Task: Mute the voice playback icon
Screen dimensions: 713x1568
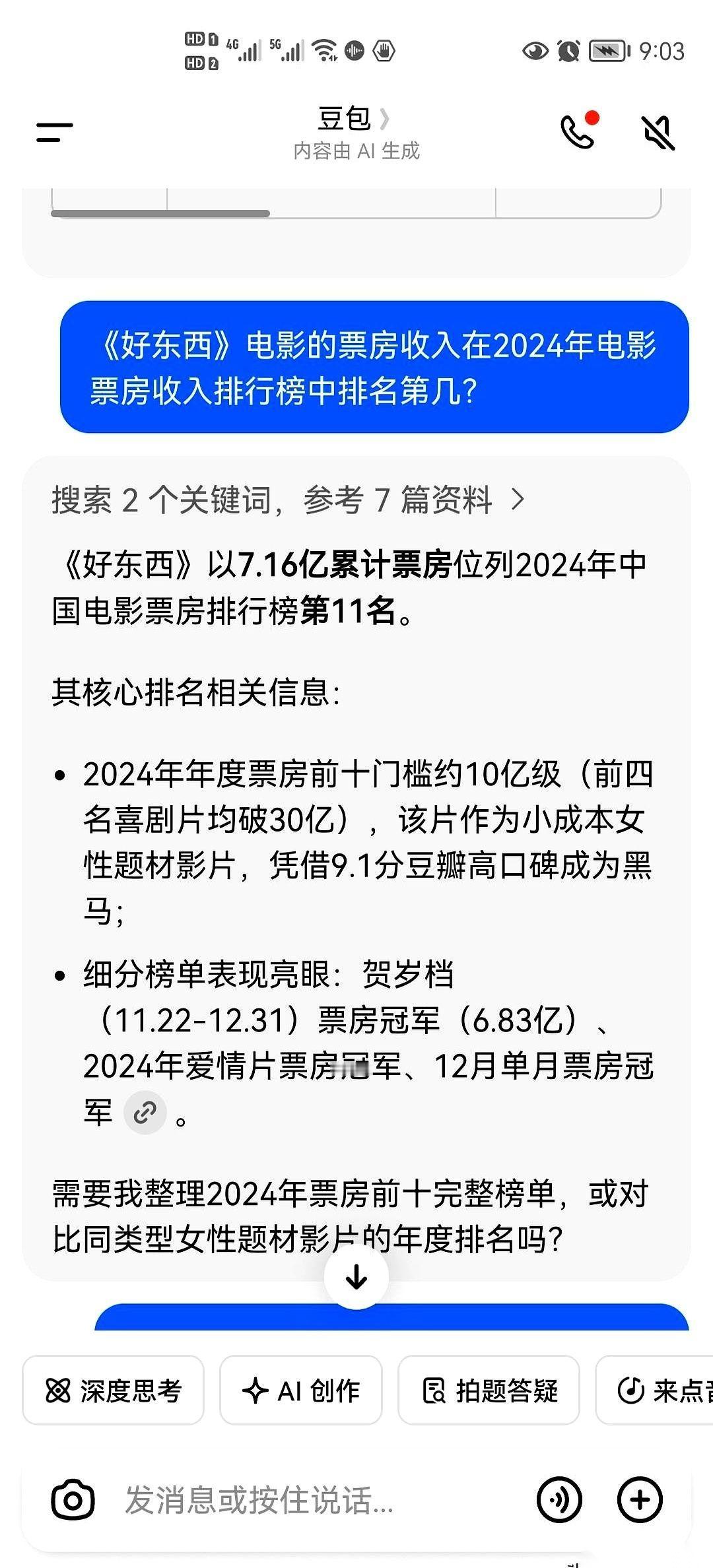Action: [658, 131]
